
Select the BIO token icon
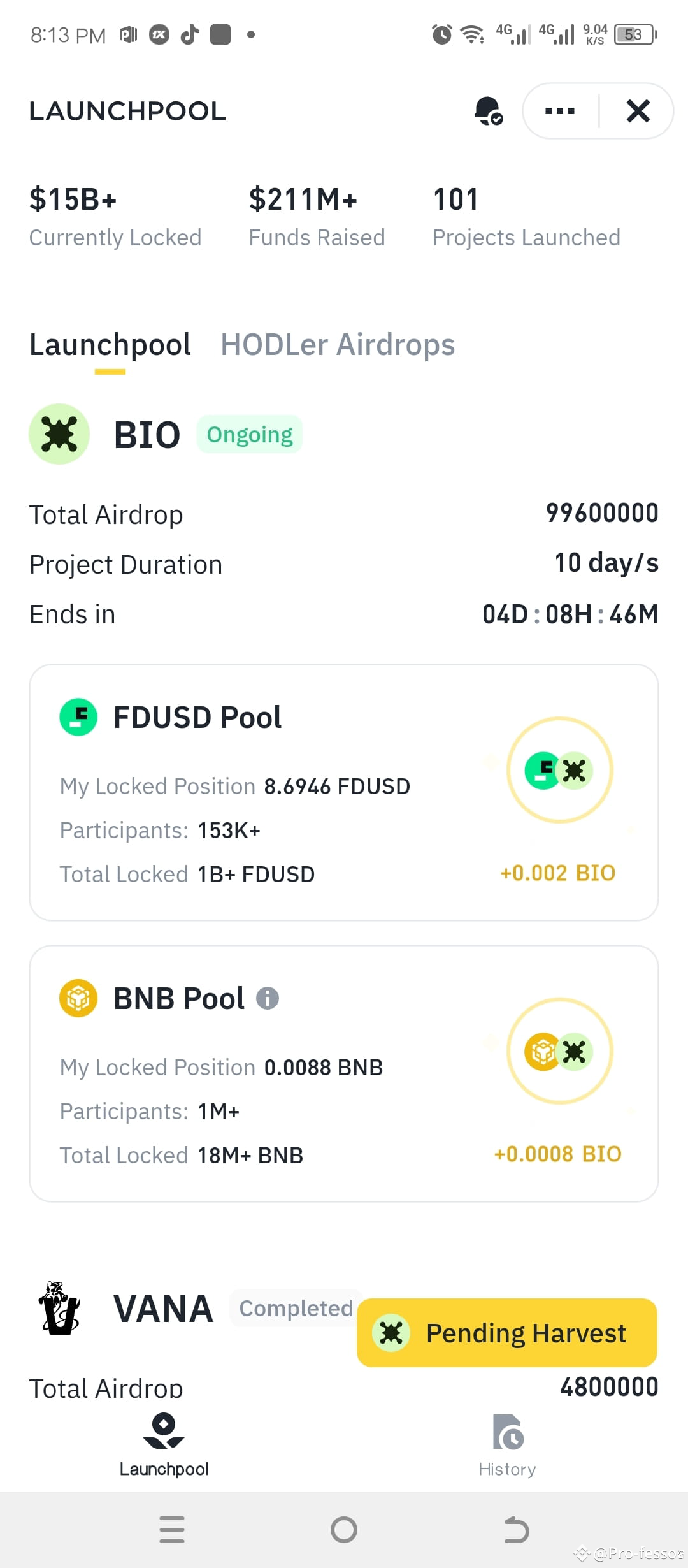(59, 433)
